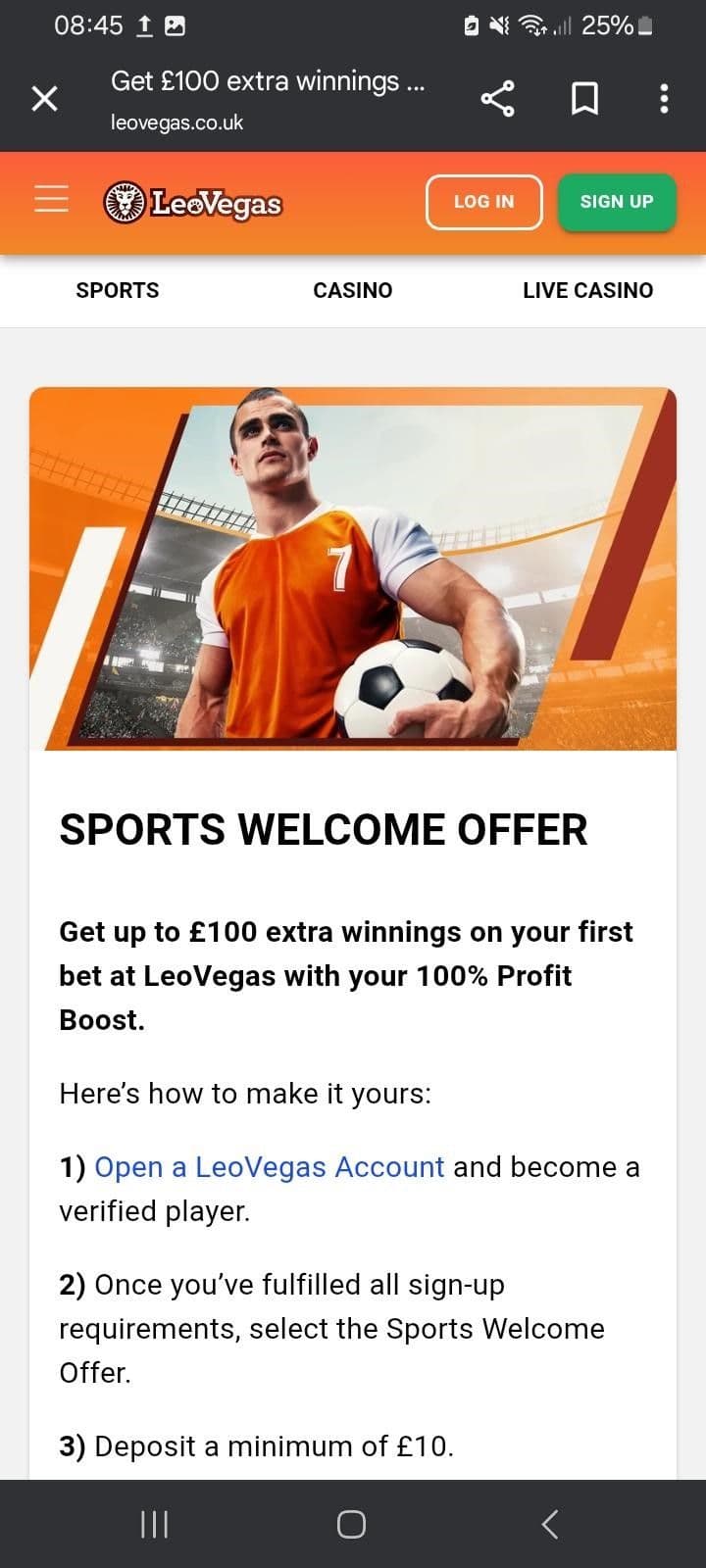Open the screenshot notification in status bar
This screenshot has height=1568, width=706.
pyautogui.click(x=176, y=25)
